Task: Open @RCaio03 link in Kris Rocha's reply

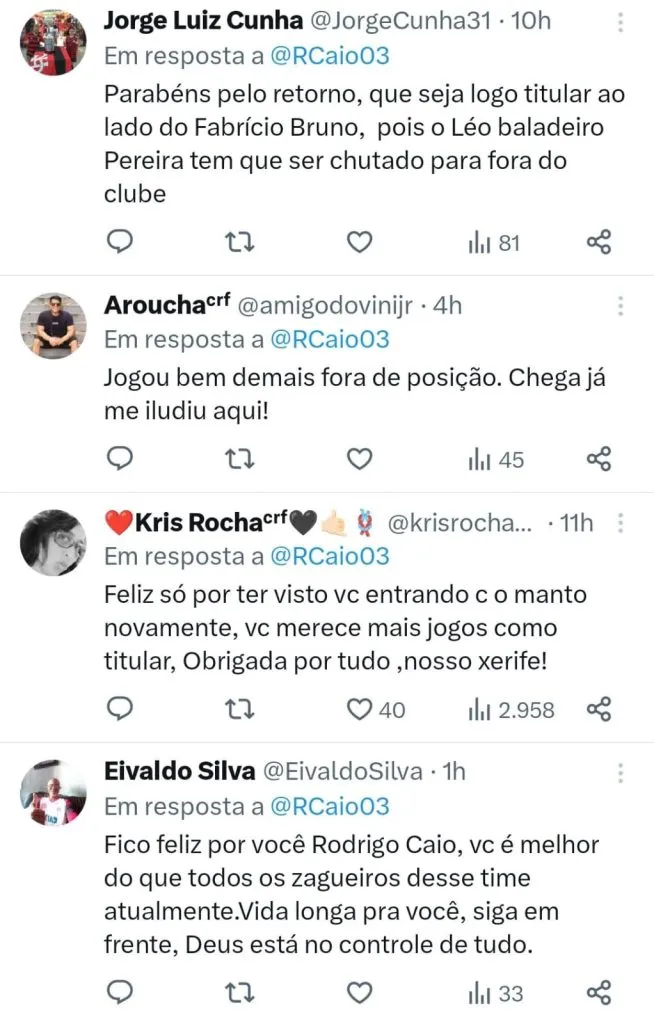Action: pos(329,556)
